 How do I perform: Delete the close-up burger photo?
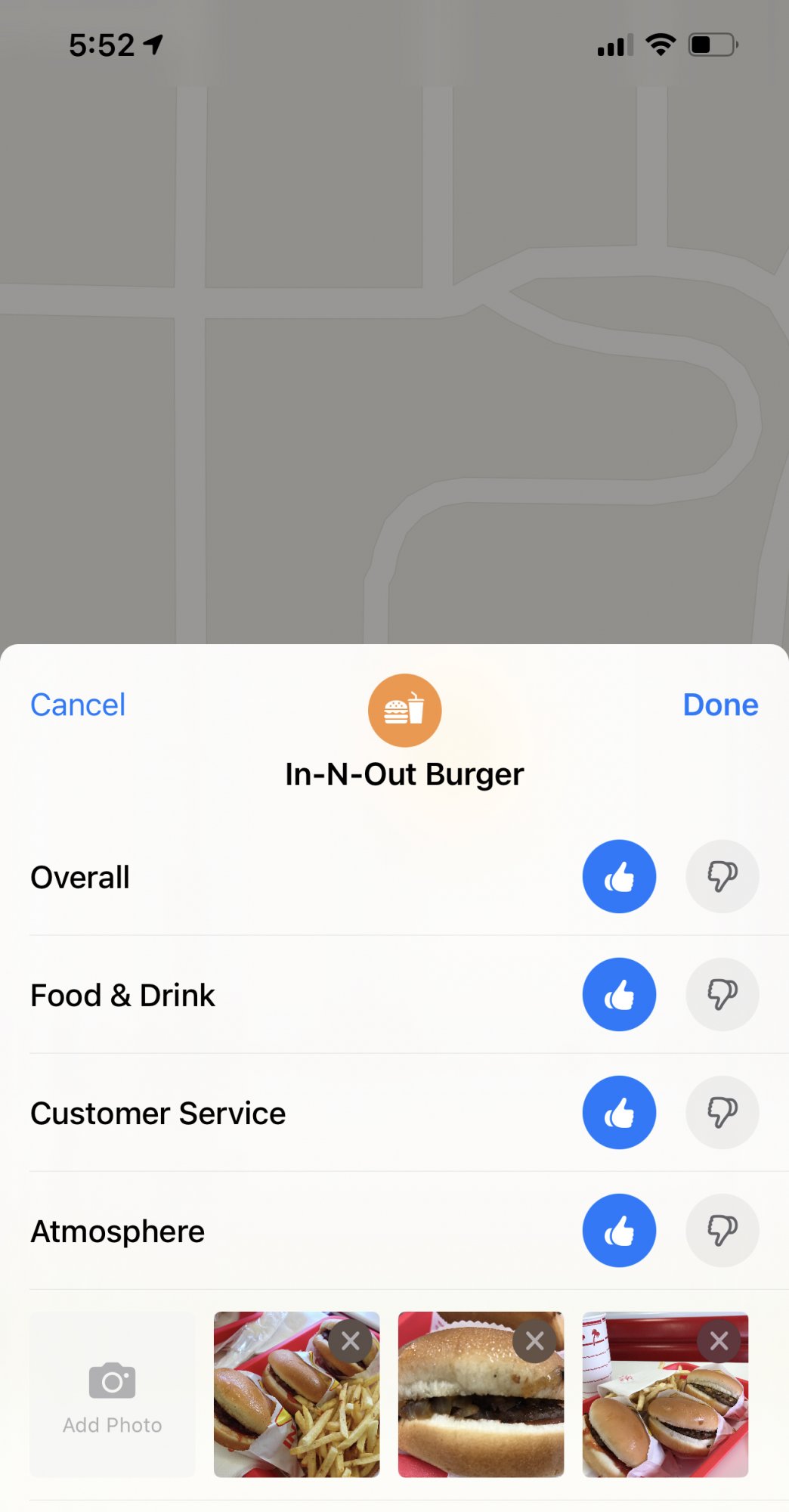[x=535, y=1341]
